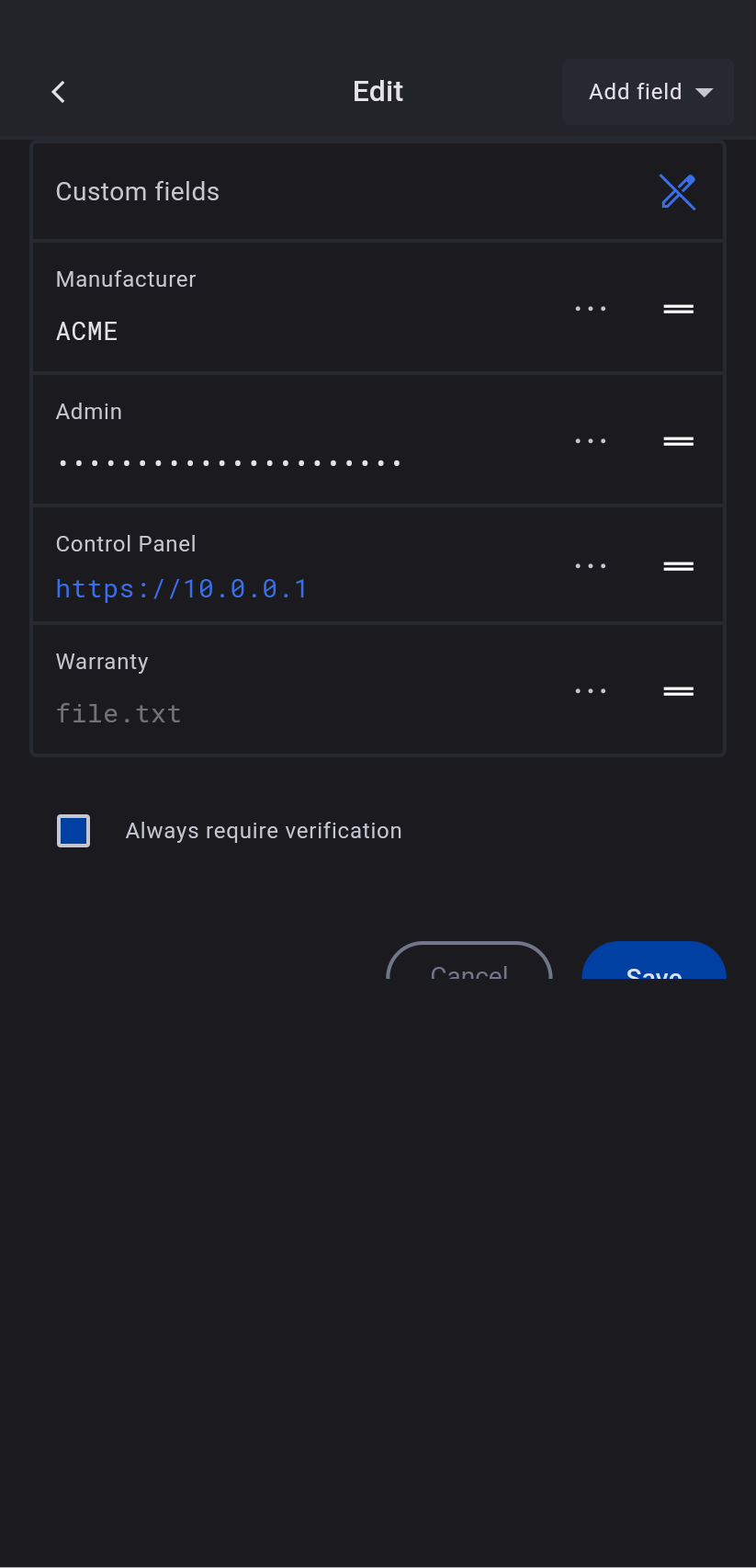Open more options for Admin field

[591, 441]
